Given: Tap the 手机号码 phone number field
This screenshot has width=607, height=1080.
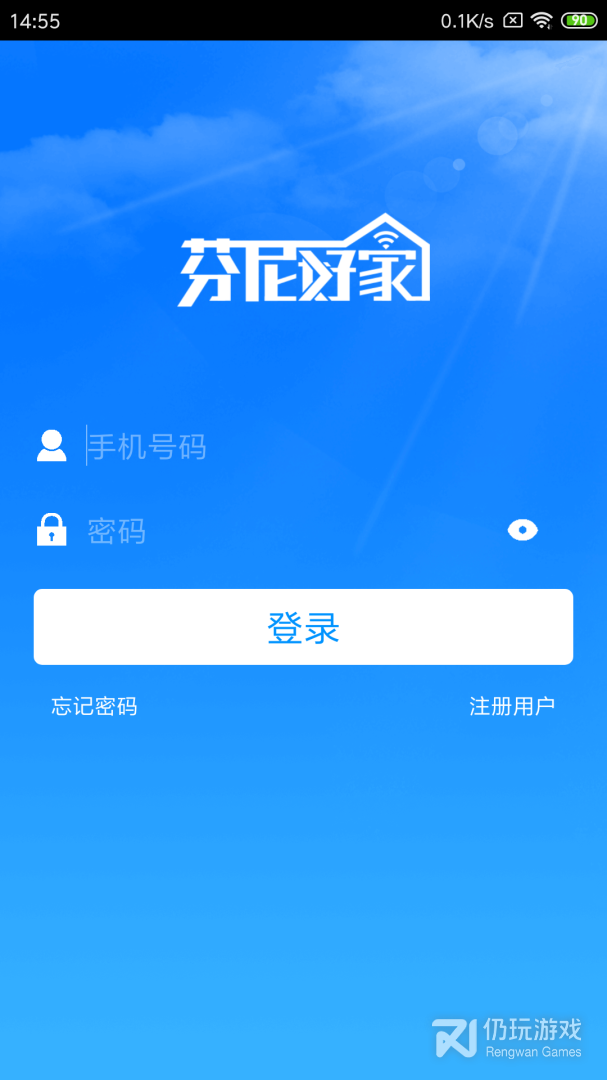Looking at the screenshot, I should click(300, 447).
